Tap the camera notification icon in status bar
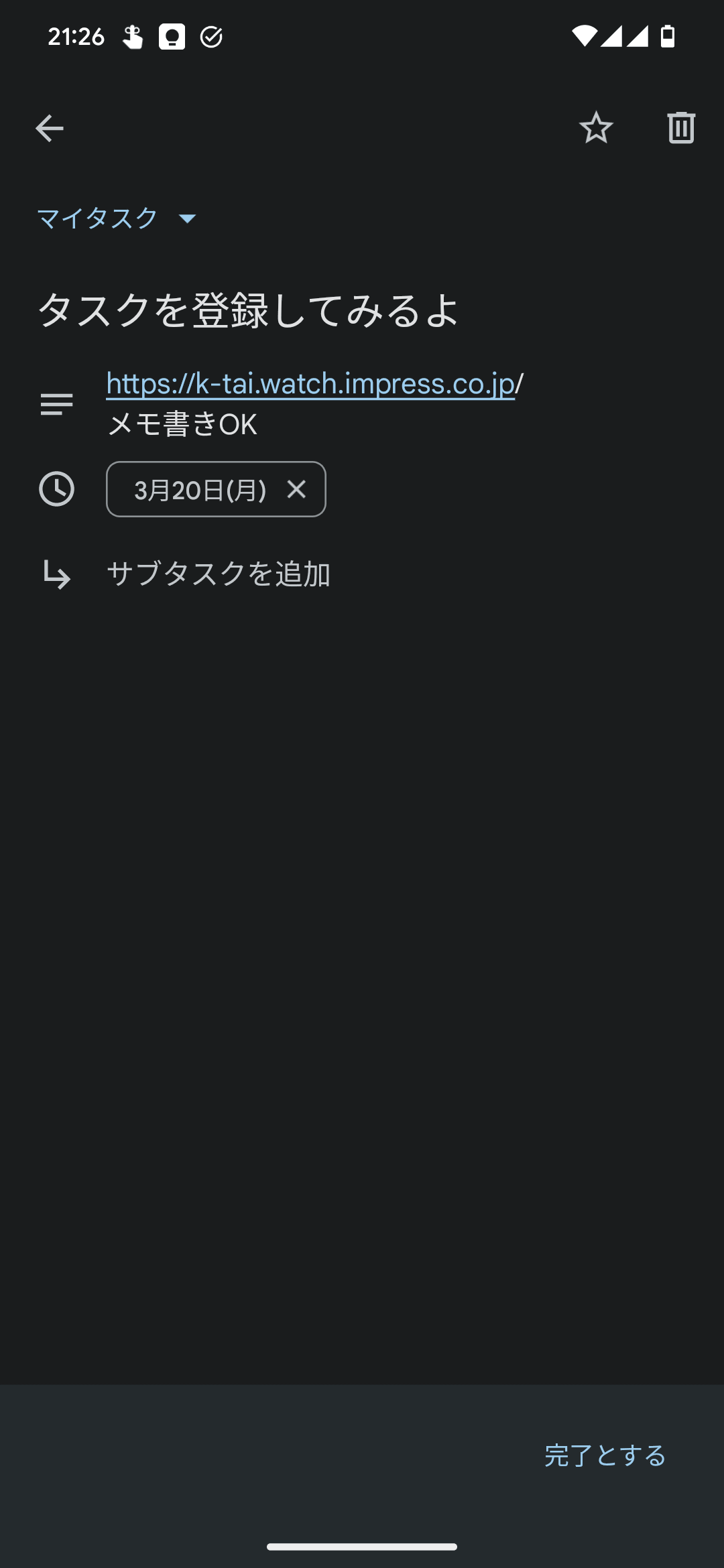Viewport: 724px width, 1568px height. 172,37
